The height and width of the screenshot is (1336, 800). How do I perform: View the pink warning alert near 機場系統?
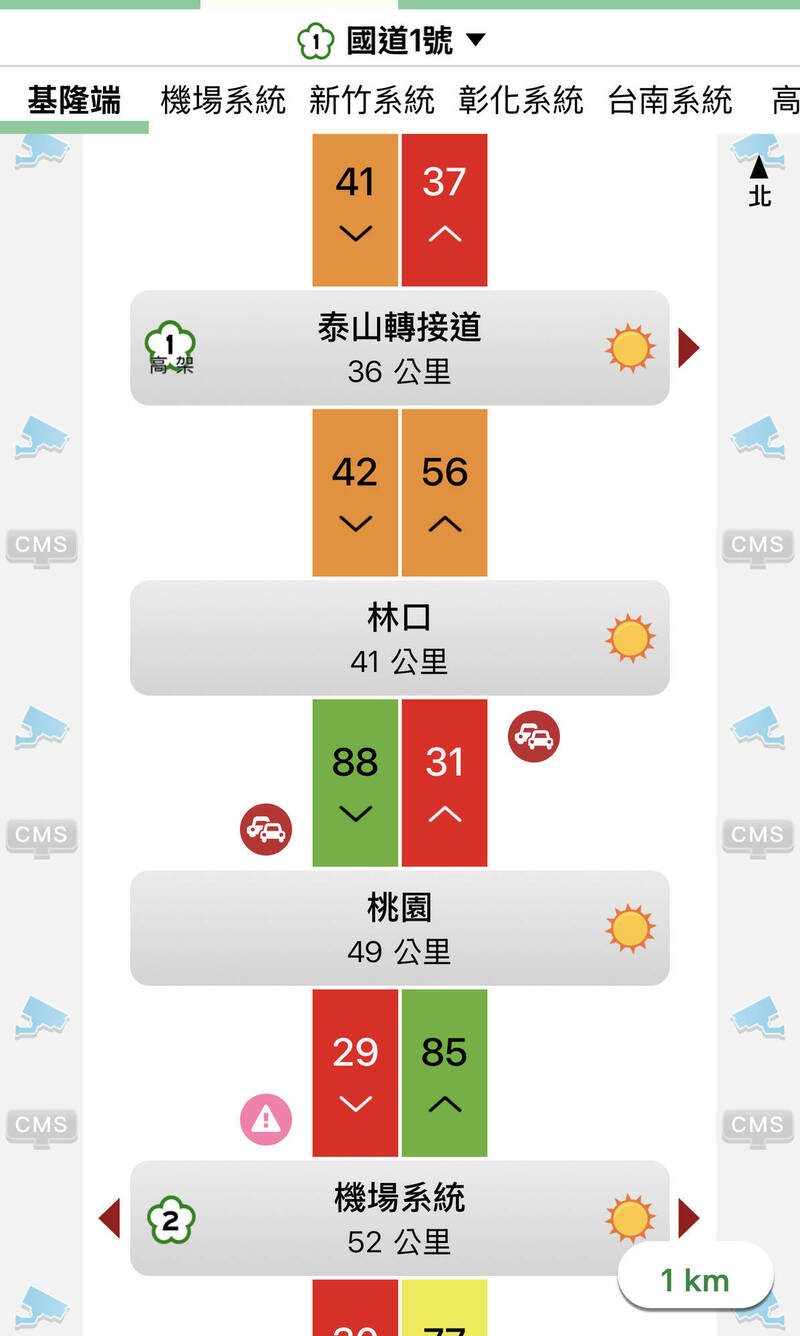click(x=266, y=1119)
